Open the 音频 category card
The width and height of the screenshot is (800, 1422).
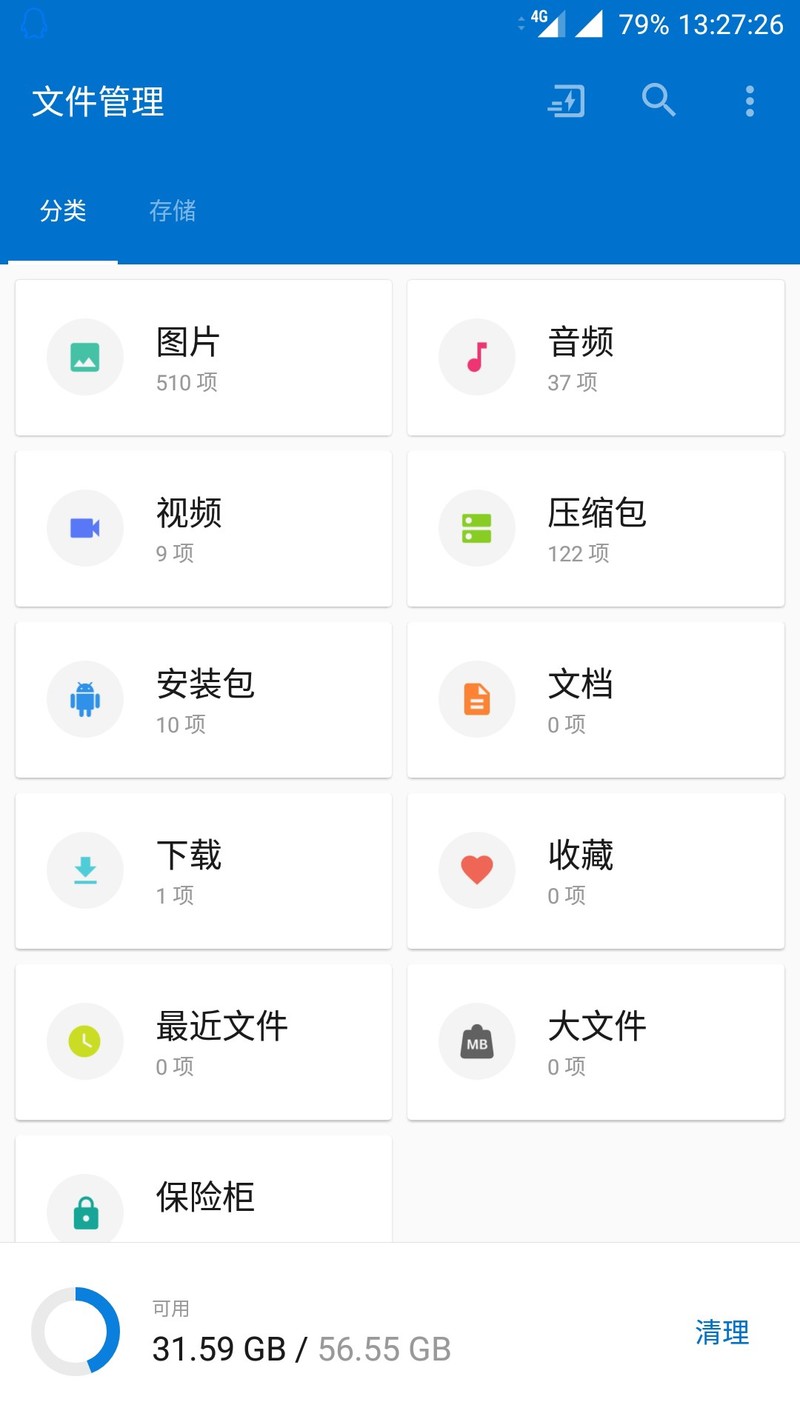595,358
